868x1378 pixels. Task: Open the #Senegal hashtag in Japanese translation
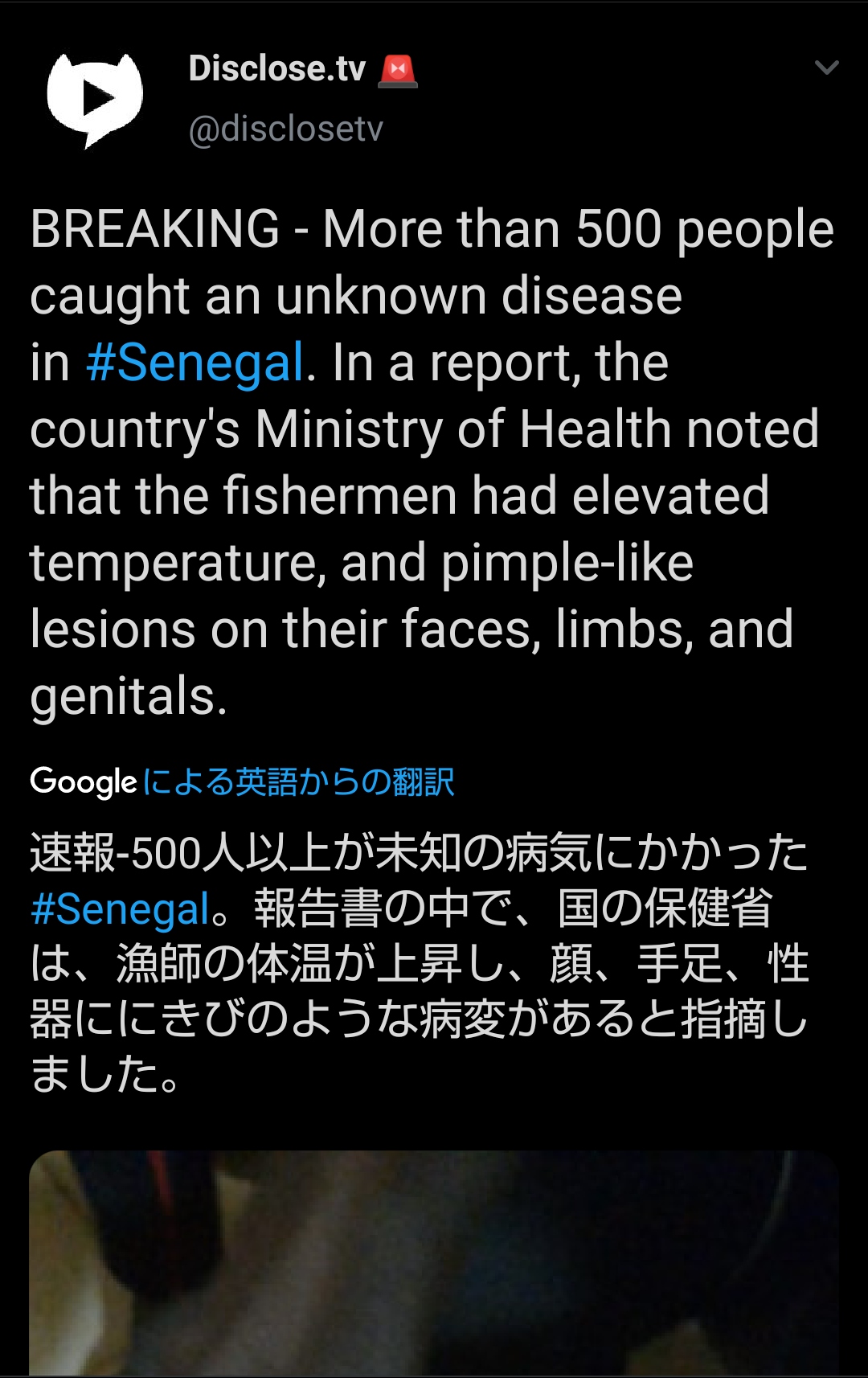tap(120, 909)
